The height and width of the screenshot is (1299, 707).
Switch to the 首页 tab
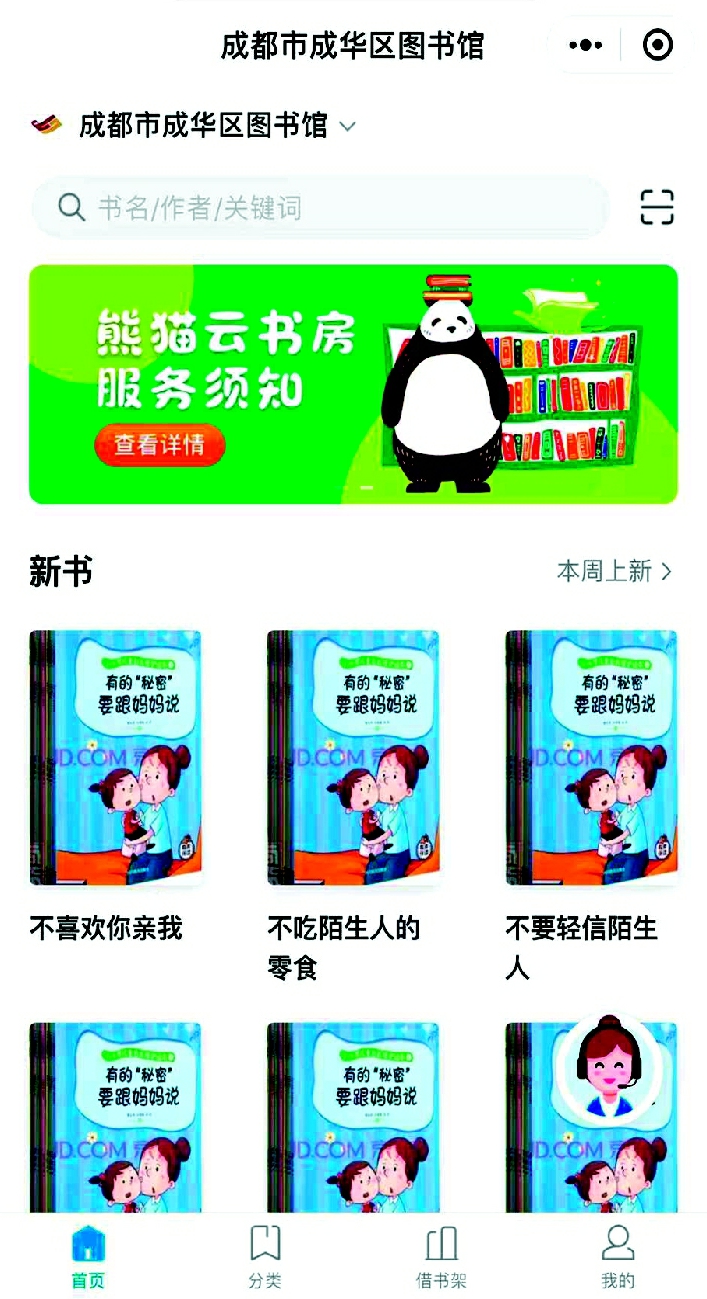[88, 1256]
